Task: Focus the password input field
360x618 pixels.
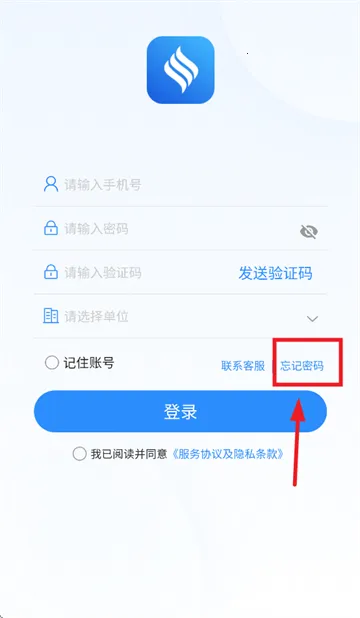Action: [x=166, y=229]
